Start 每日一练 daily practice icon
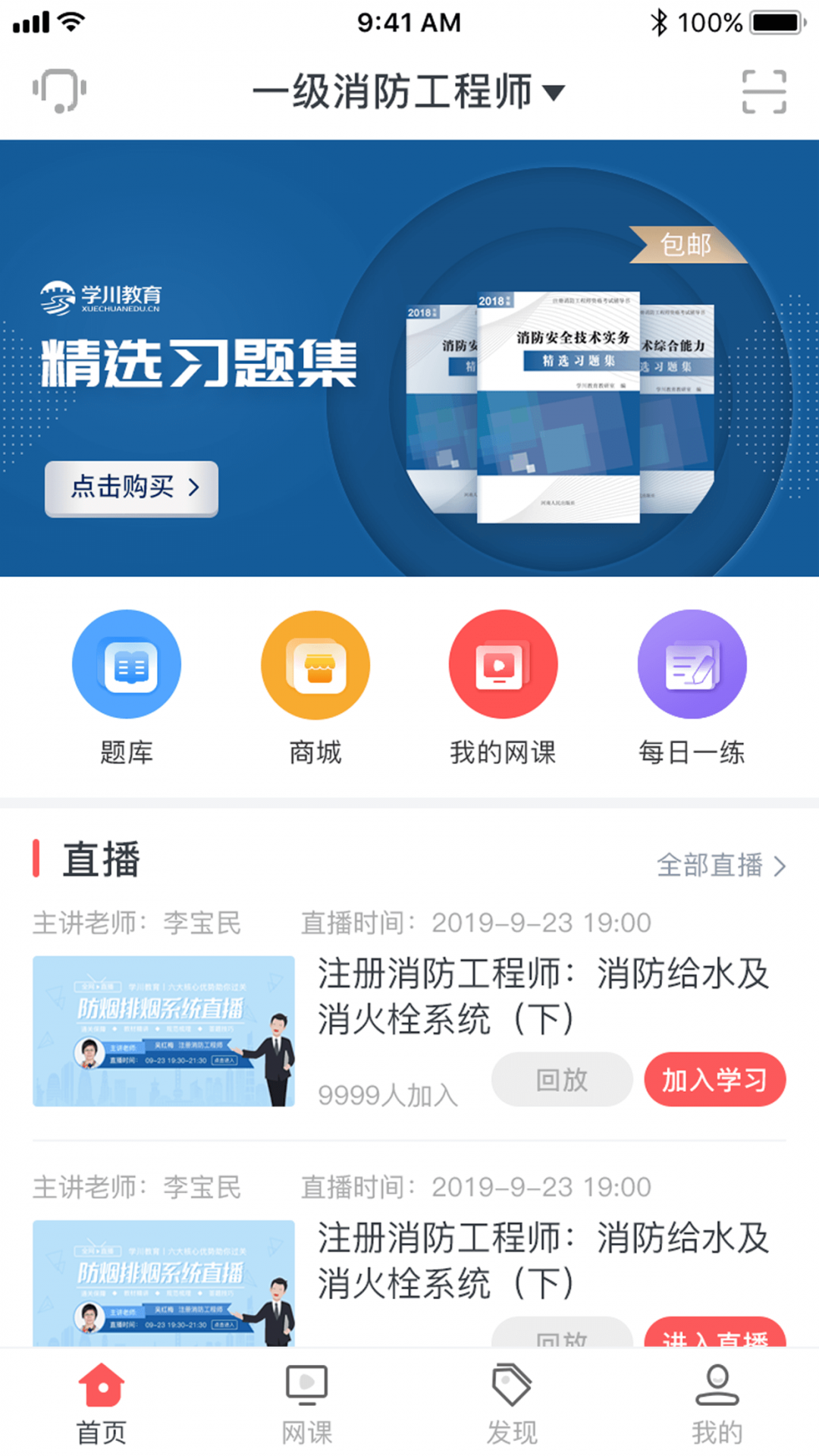Screen dimensions: 819x1456 (x=692, y=663)
